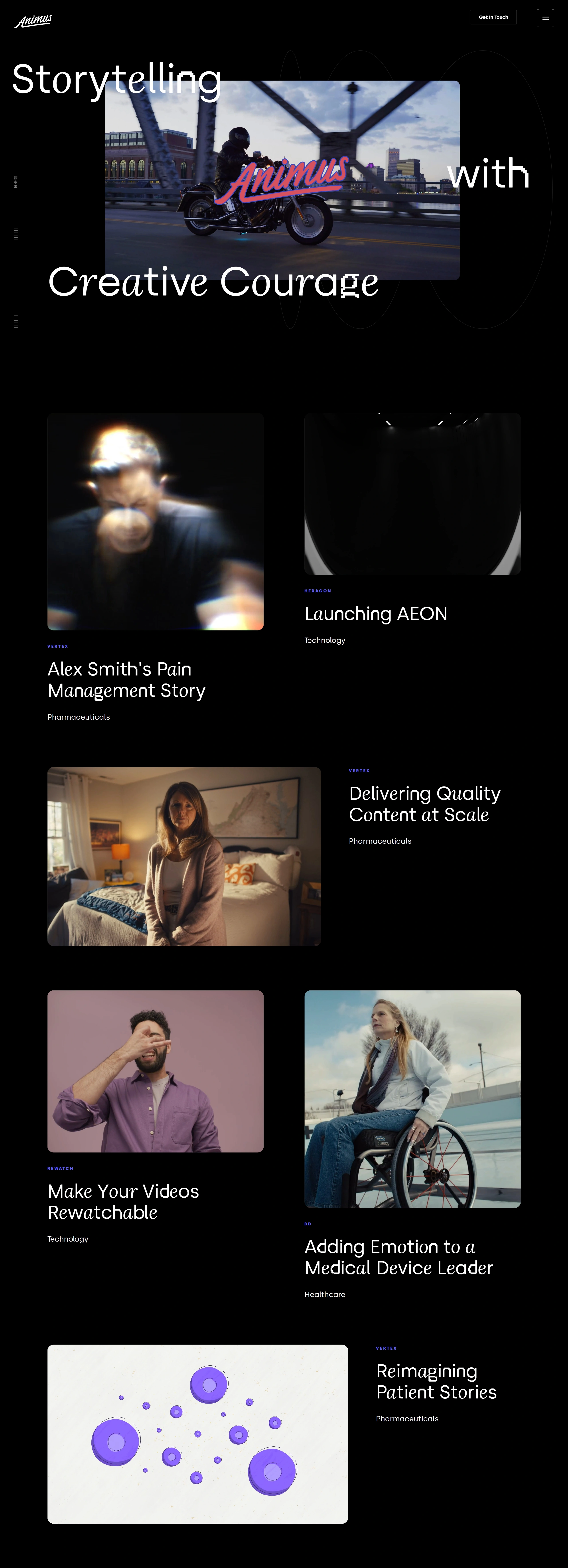This screenshot has height=1568, width=568.
Task: Select Adding Emotion to a Medical Device Leader title
Action: coord(398,1257)
